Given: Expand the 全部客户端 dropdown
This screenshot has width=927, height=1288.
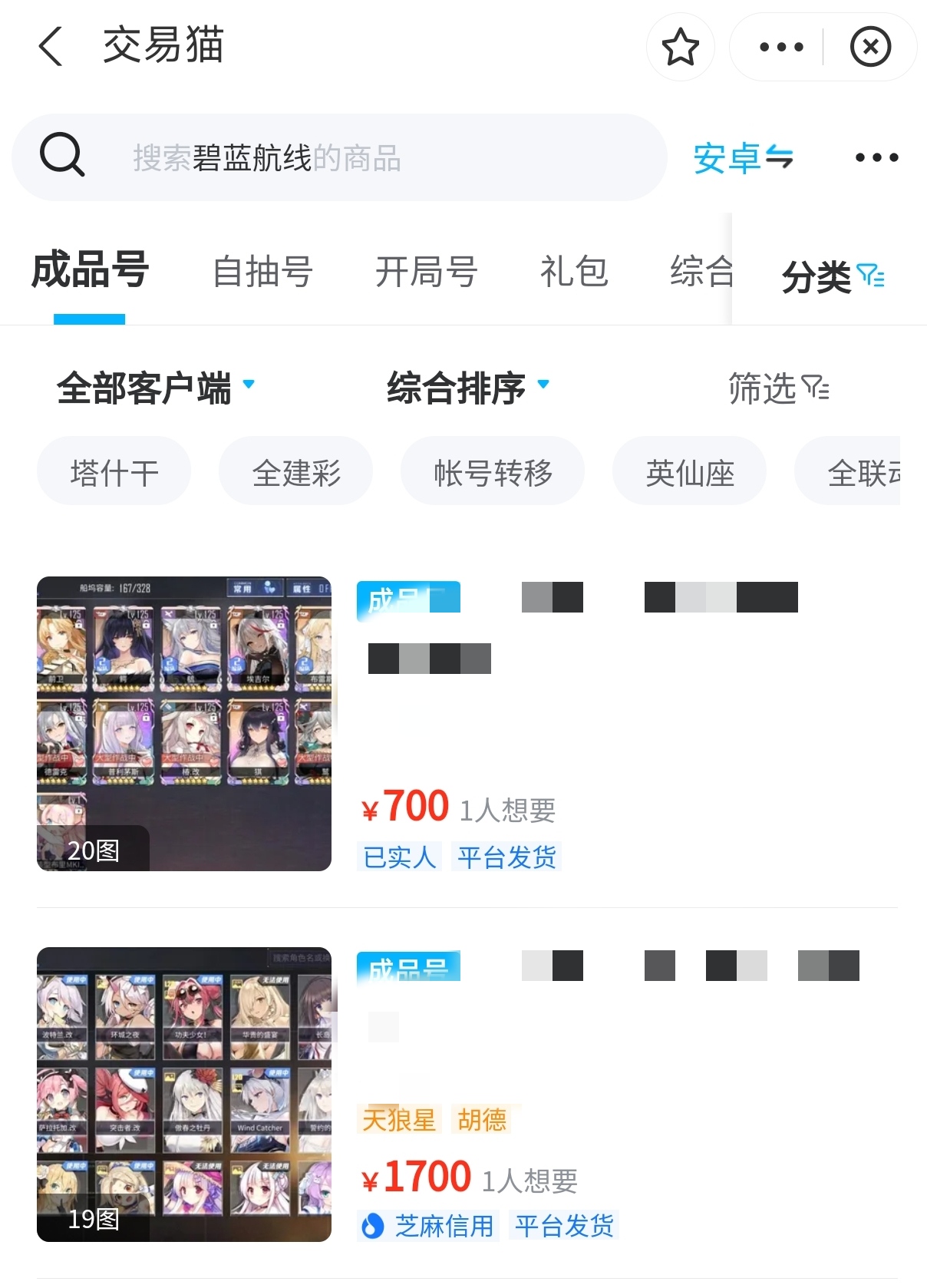Looking at the screenshot, I should (155, 388).
